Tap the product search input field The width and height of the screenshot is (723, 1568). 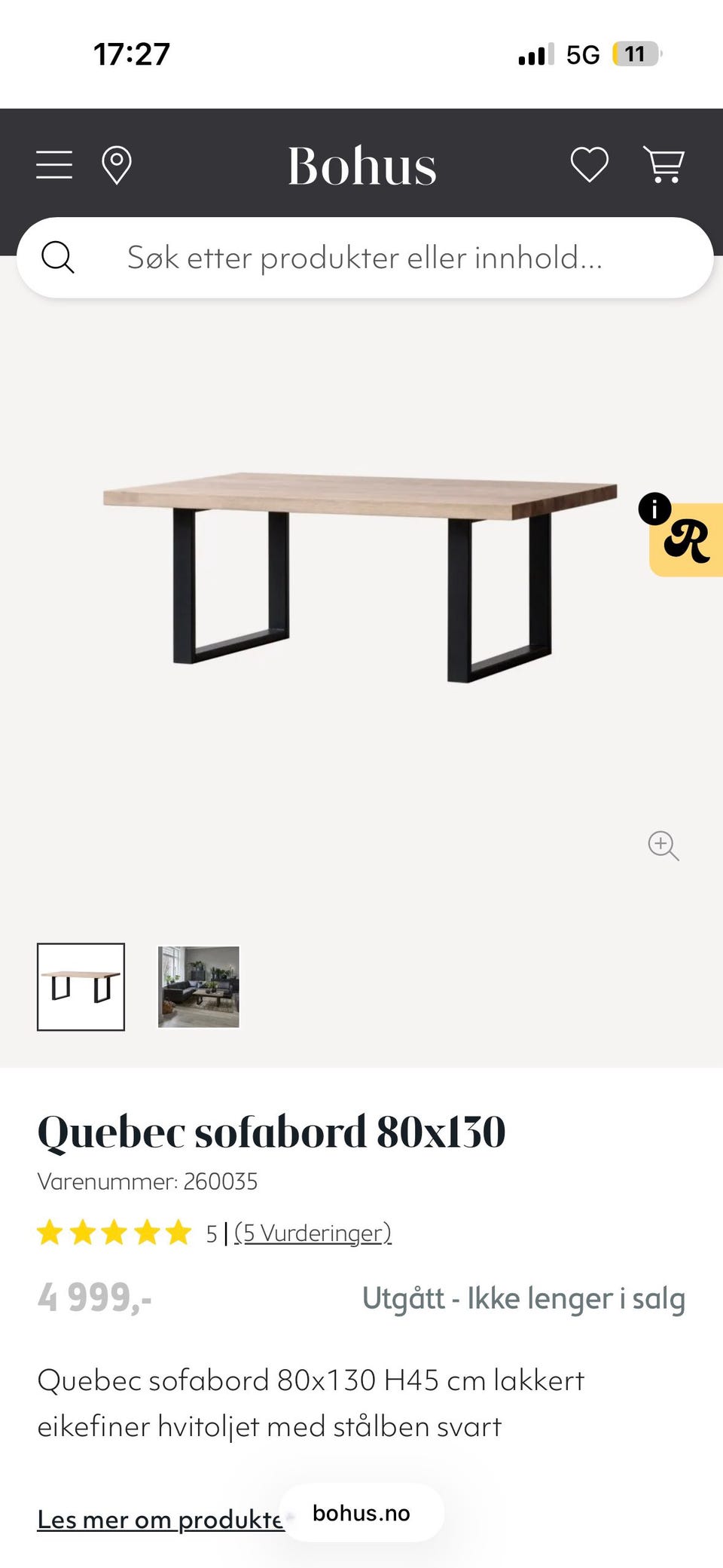[x=361, y=257]
